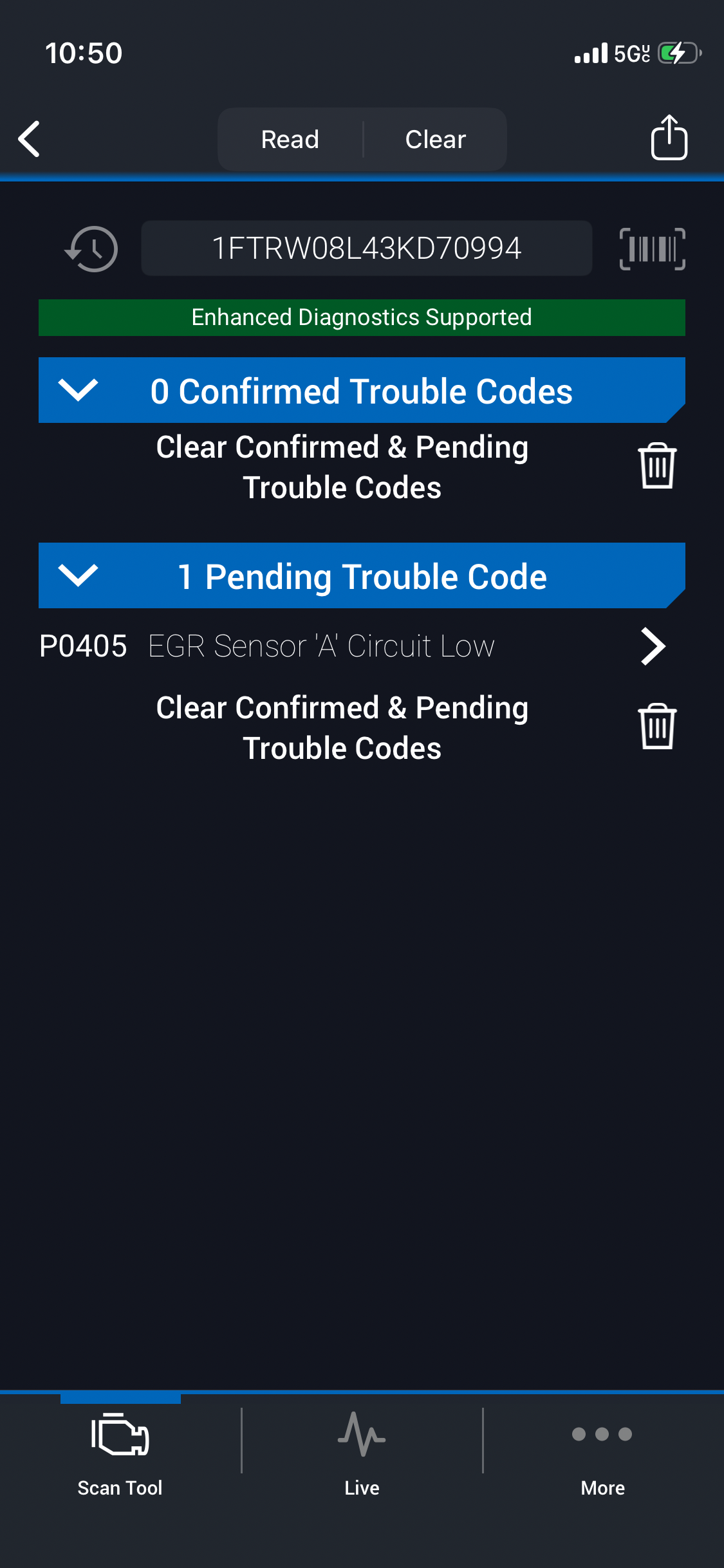This screenshot has height=1568, width=724.
Task: Edit the VIN field 1FTRW08L43KD70994
Action: [366, 248]
